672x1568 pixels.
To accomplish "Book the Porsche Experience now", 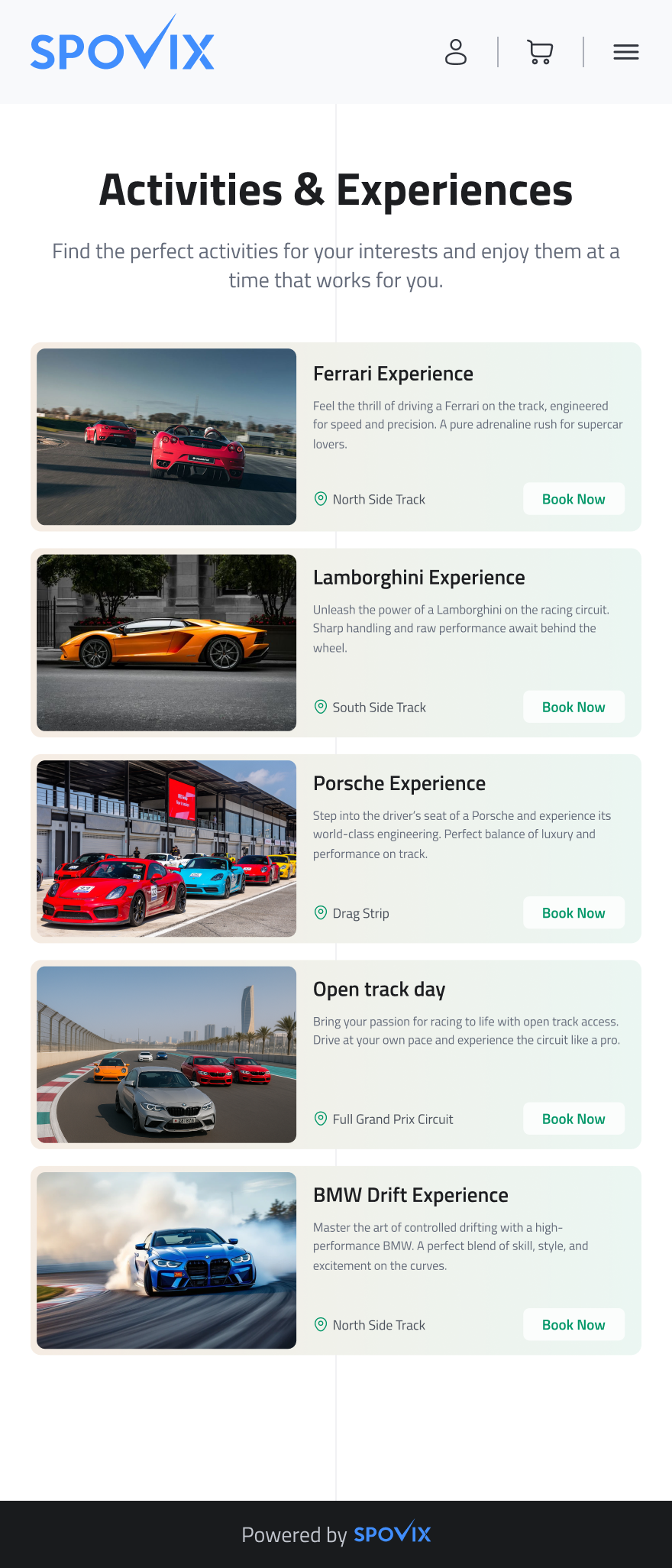I will click(573, 913).
